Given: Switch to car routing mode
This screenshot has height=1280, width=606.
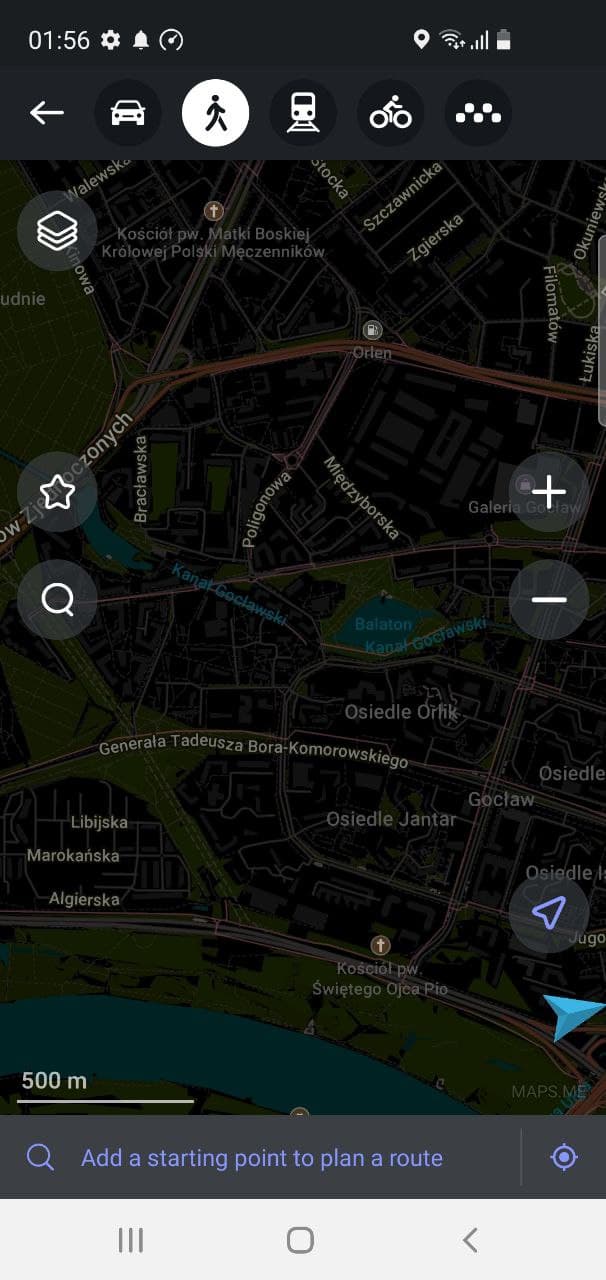Looking at the screenshot, I should (x=128, y=113).
